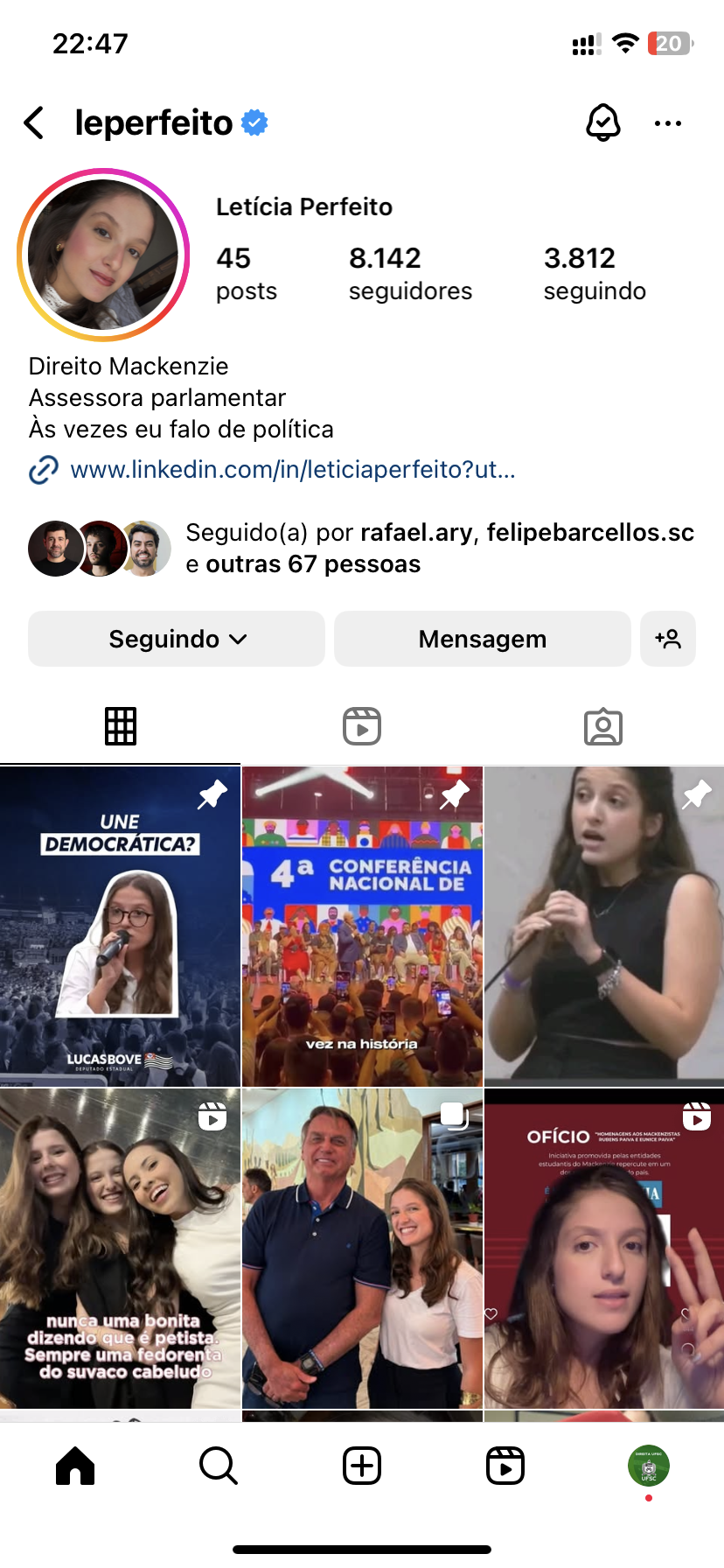Go back using the arrow icon

pyautogui.click(x=35, y=123)
